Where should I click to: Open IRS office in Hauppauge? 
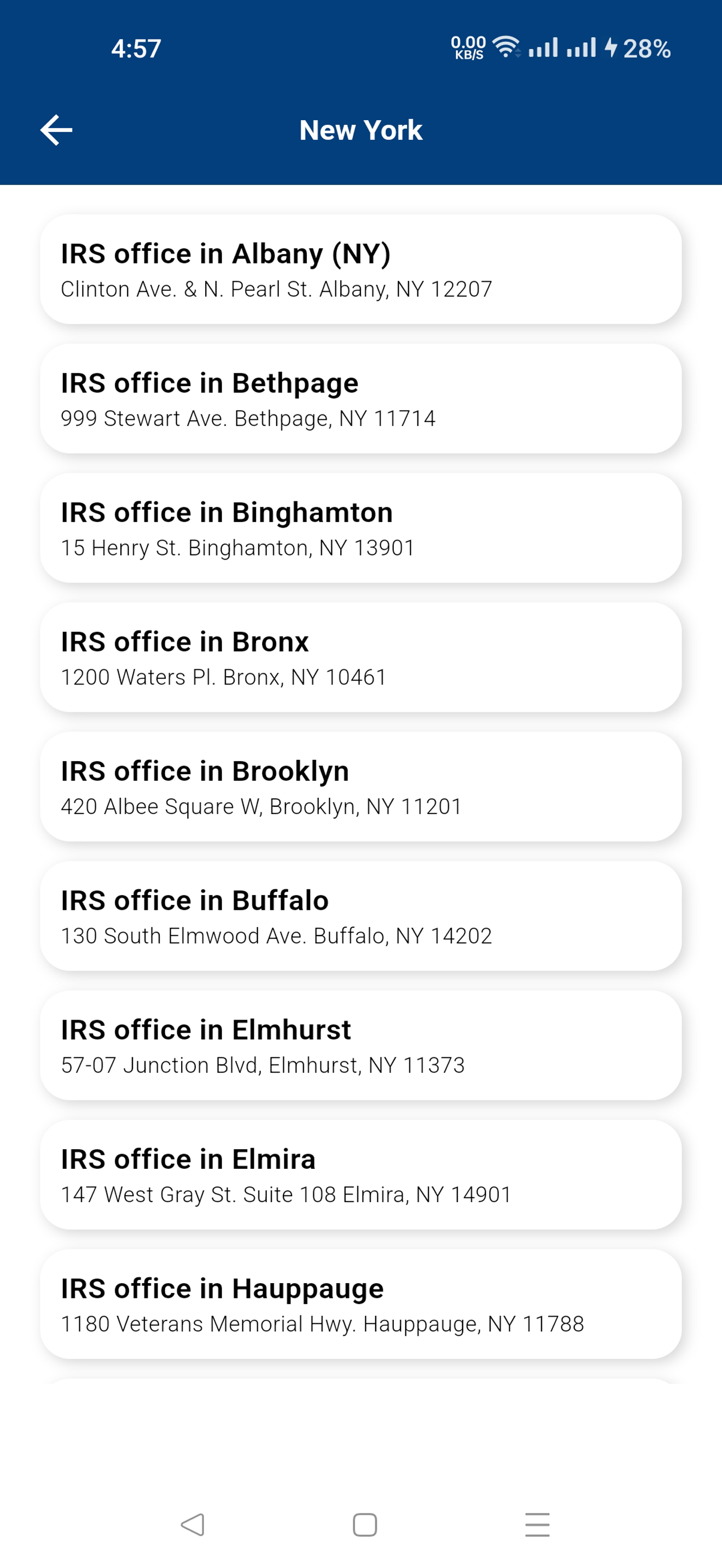(x=361, y=1304)
